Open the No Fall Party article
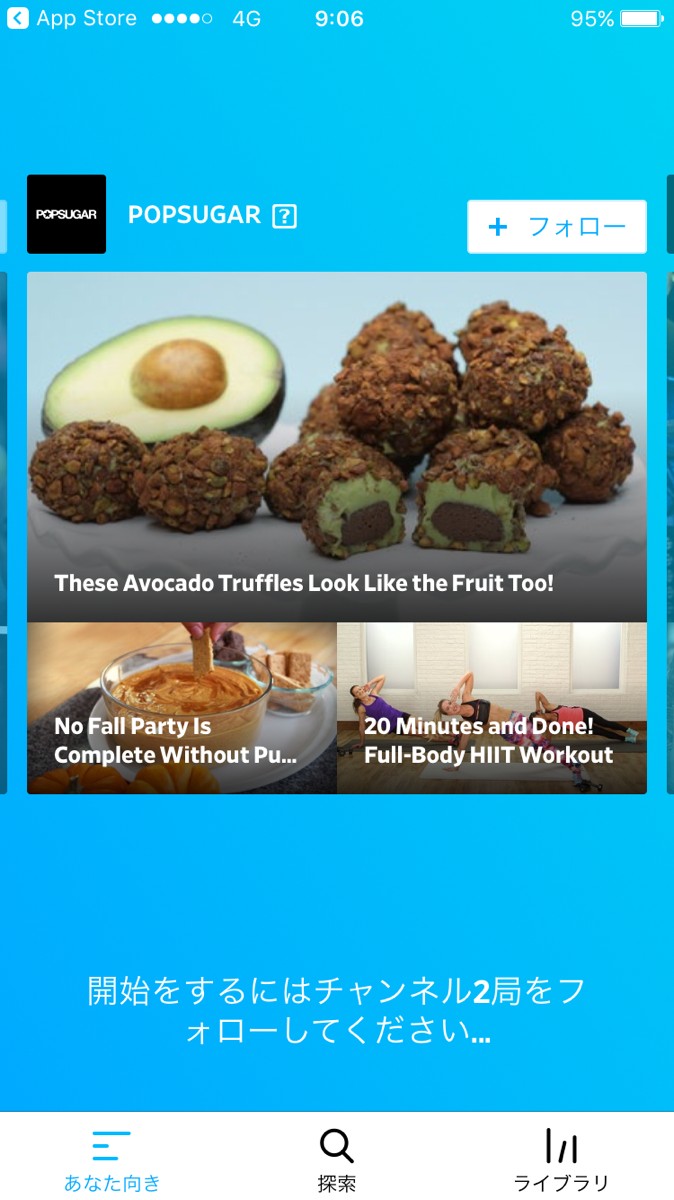 181,708
